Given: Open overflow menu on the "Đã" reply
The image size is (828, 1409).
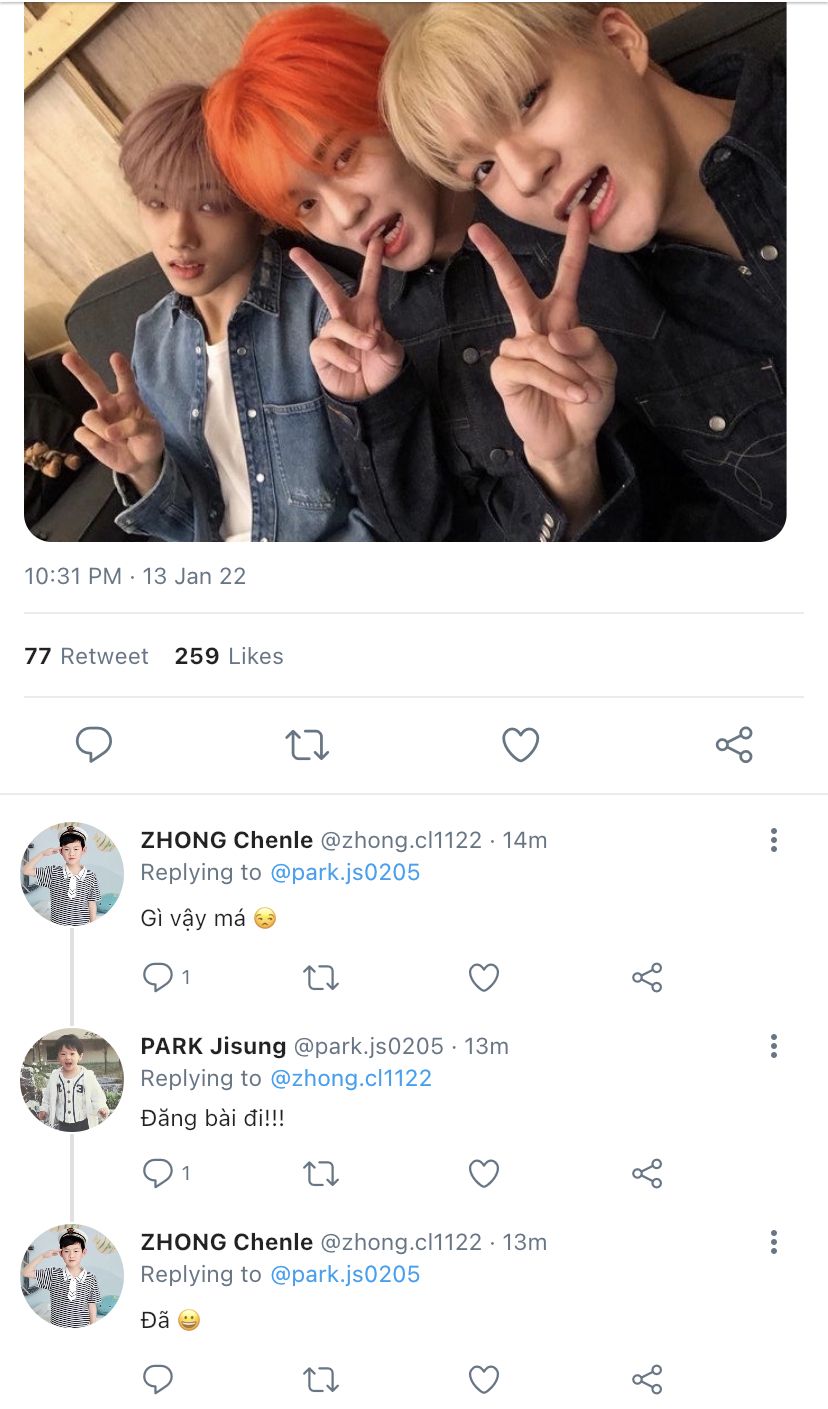Looking at the screenshot, I should click(x=773, y=1242).
